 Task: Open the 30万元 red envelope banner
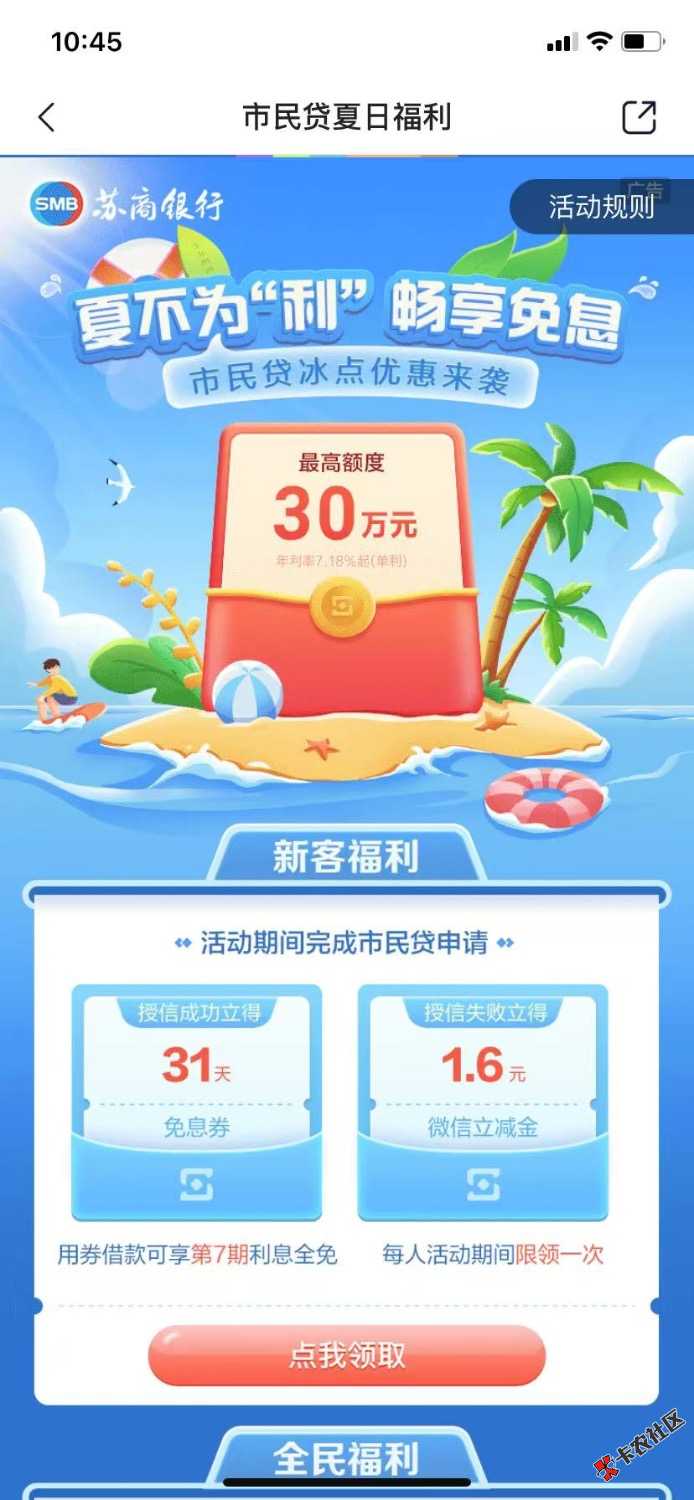point(342,567)
